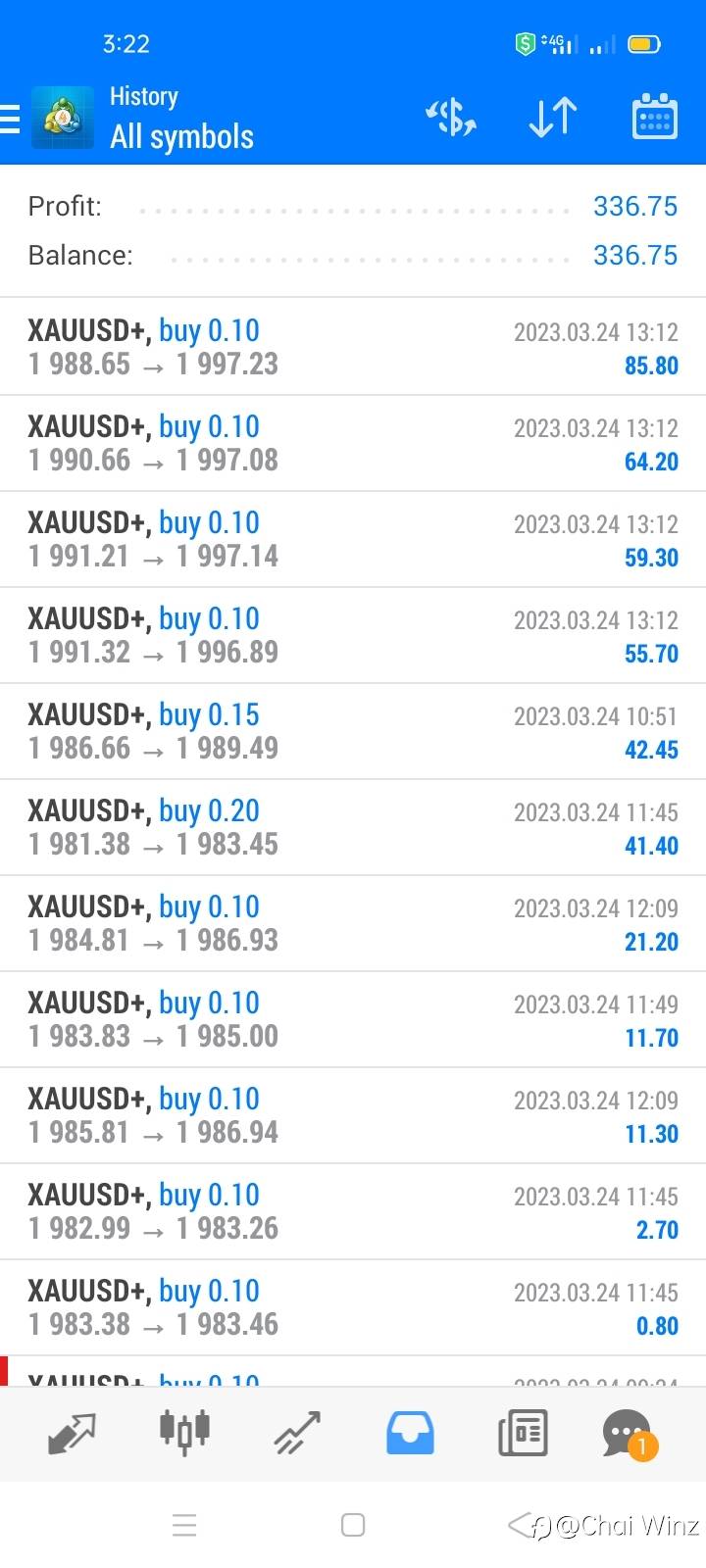View details of the 21.20 profit trade
Image resolution: width=706 pixels, height=1568 pixels.
[x=353, y=923]
